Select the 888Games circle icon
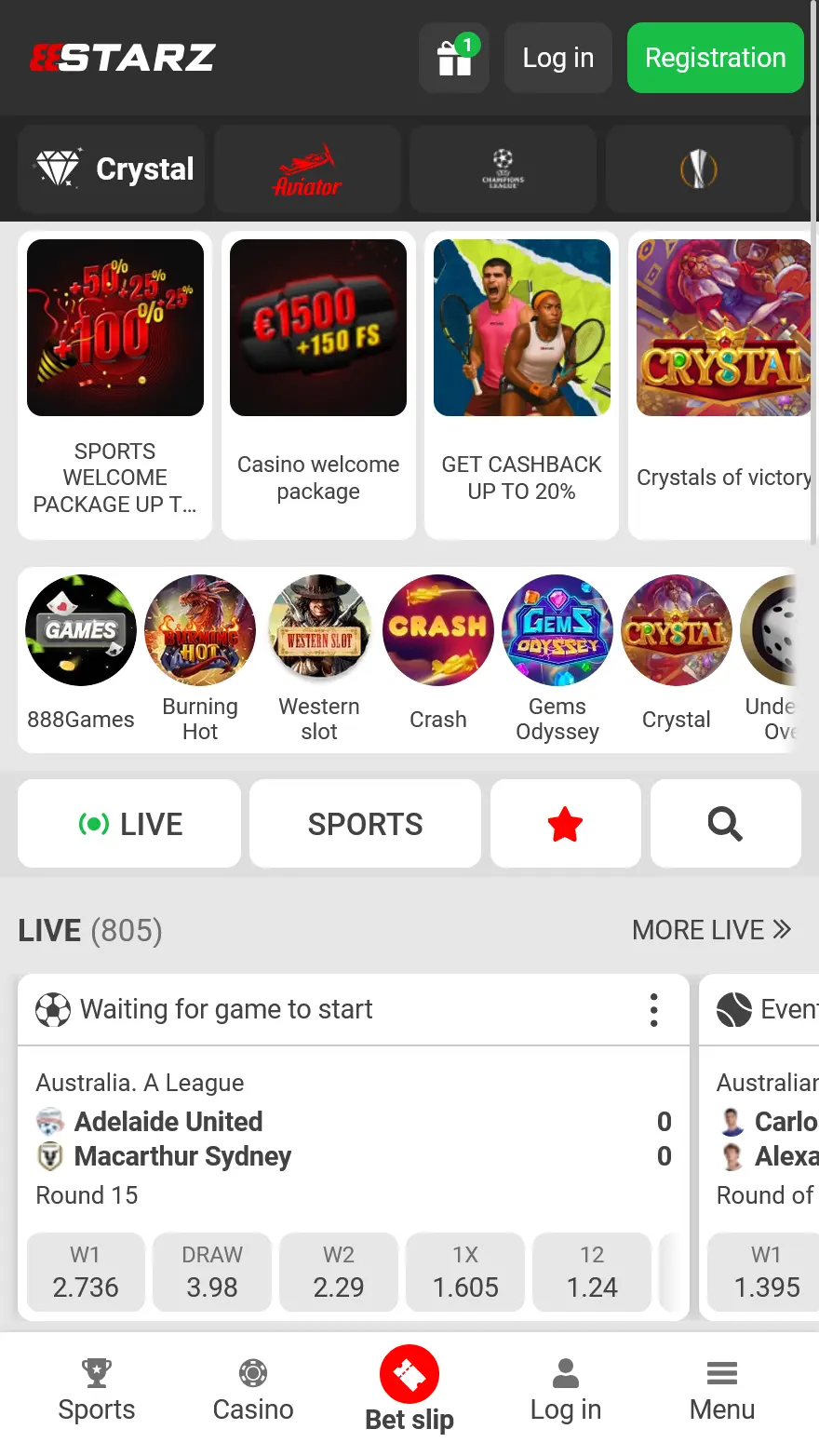The image size is (819, 1456). point(81,629)
